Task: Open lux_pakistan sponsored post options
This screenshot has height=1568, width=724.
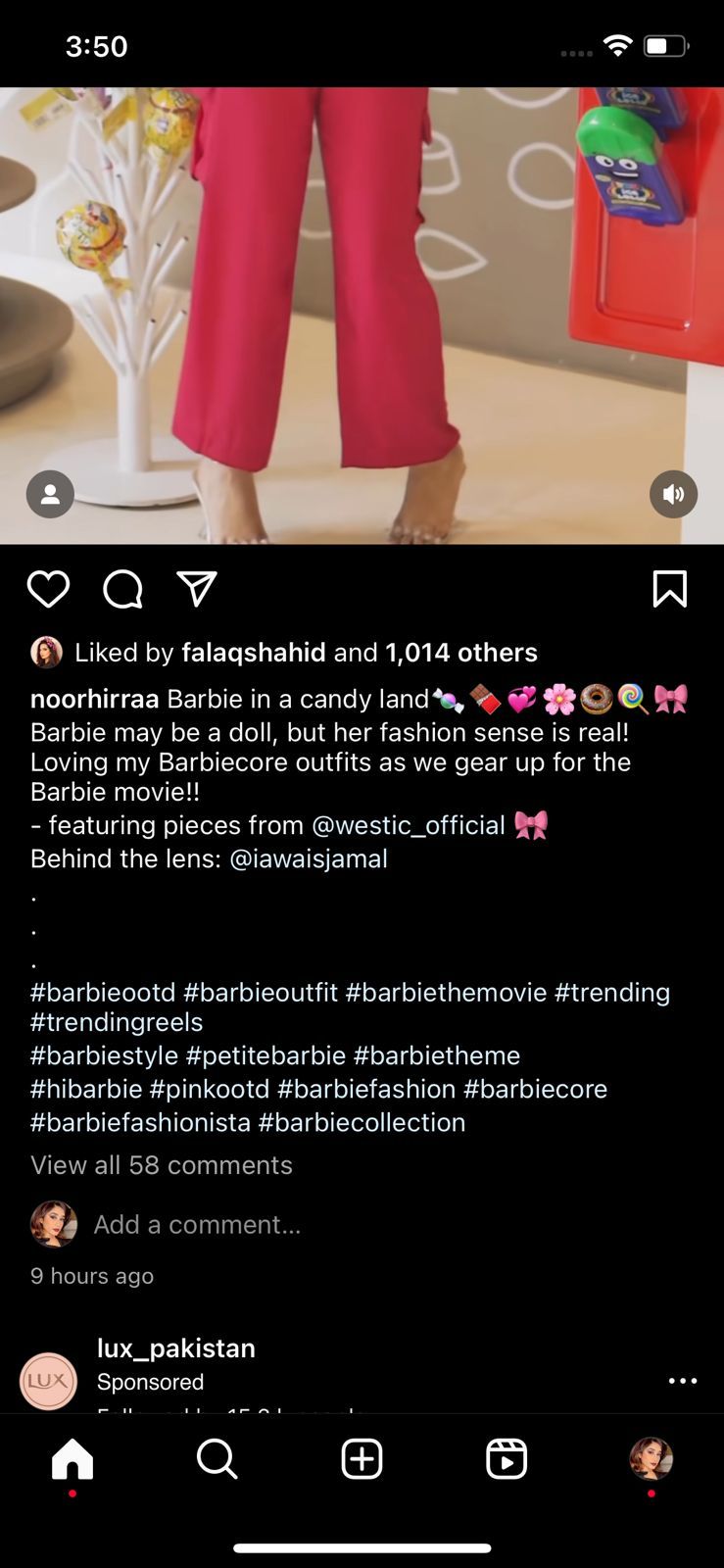Action: coord(682,1381)
